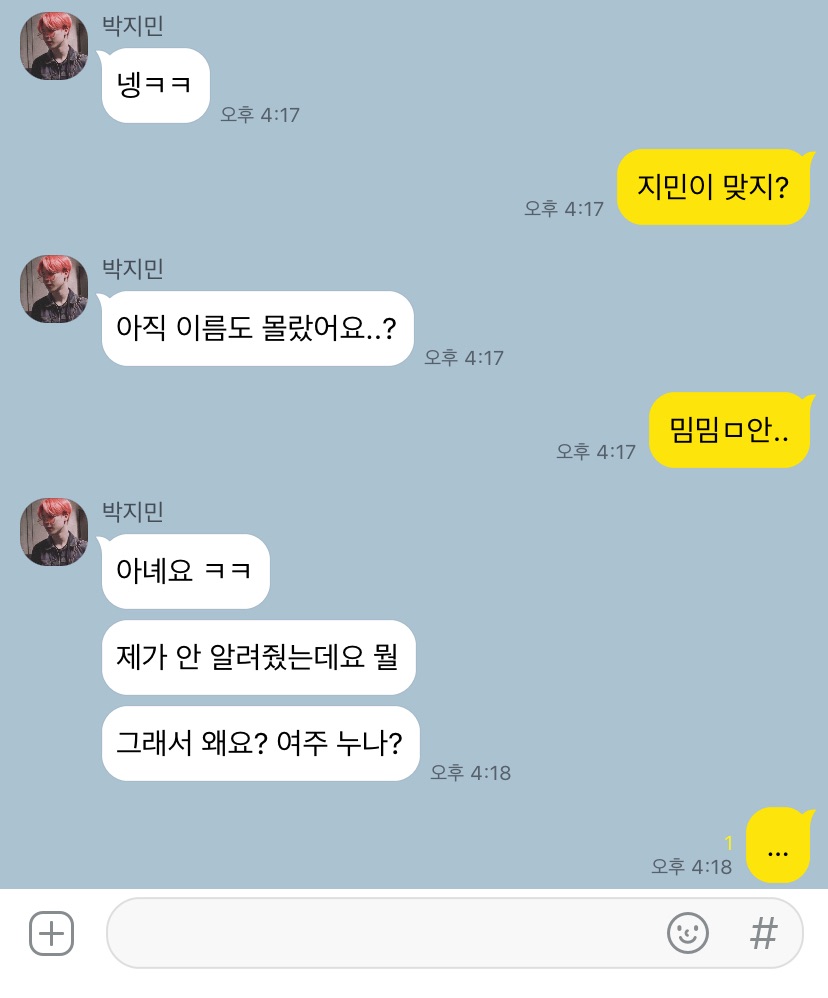Open 박지민's profile photo beside 아녜요 ㅋㅋ
Image resolution: width=828 pixels, height=998 pixels.
(x=55, y=532)
